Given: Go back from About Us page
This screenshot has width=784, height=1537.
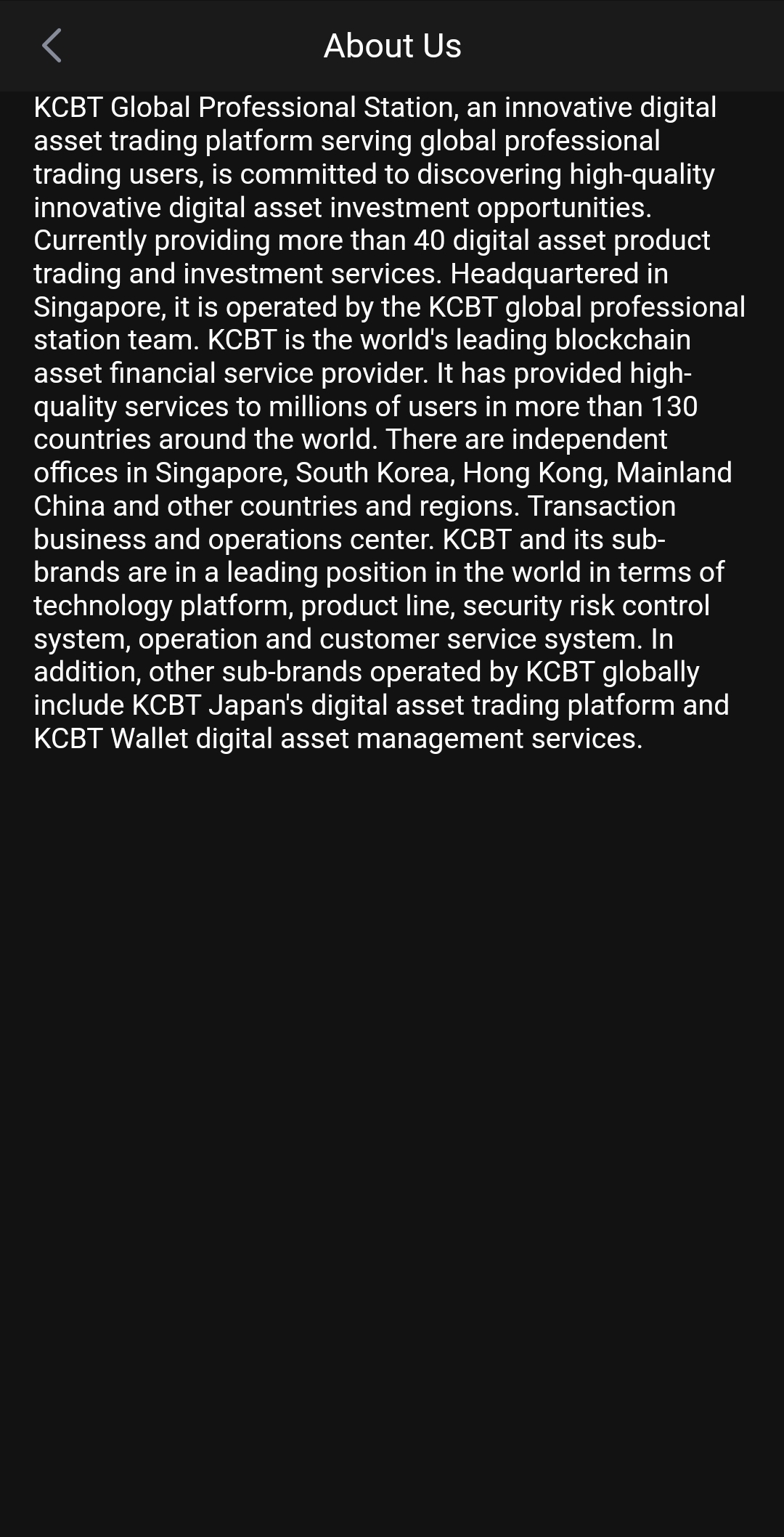Looking at the screenshot, I should pyautogui.click(x=52, y=46).
